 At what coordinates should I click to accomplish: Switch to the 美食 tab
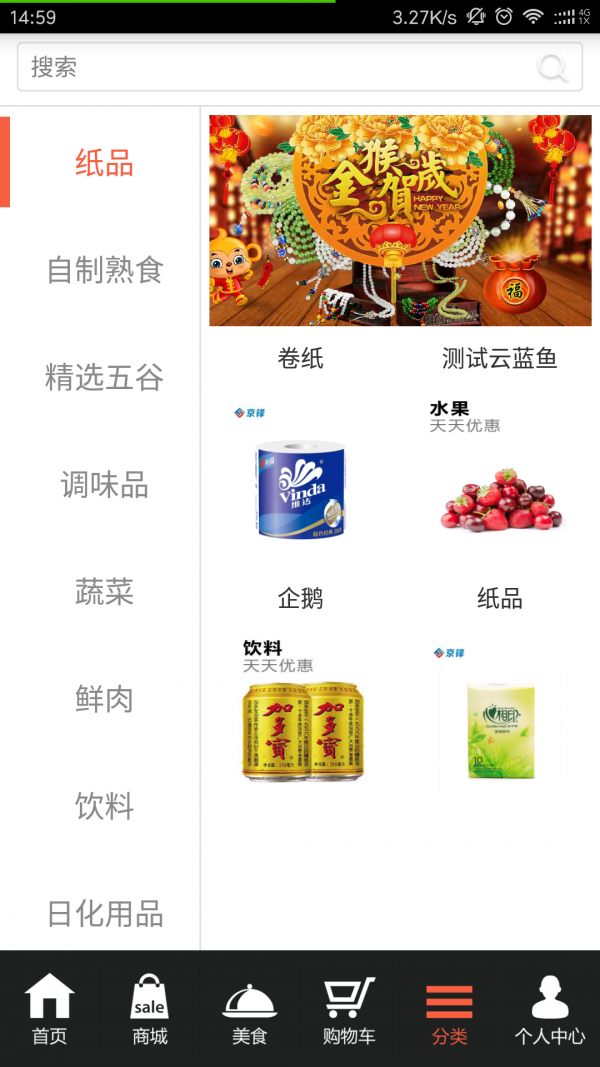click(x=250, y=1010)
